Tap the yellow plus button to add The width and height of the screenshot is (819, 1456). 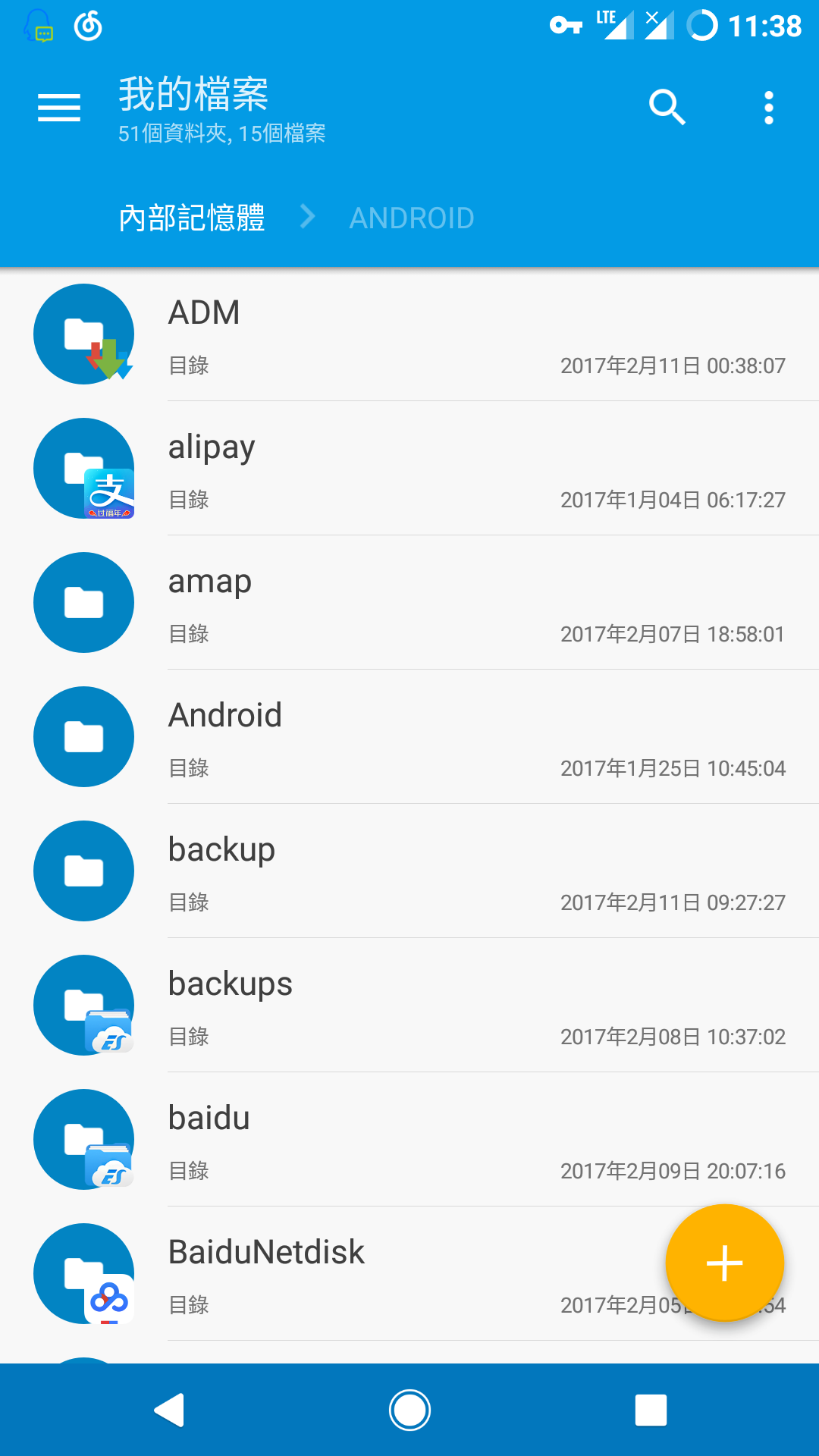coord(724,1263)
